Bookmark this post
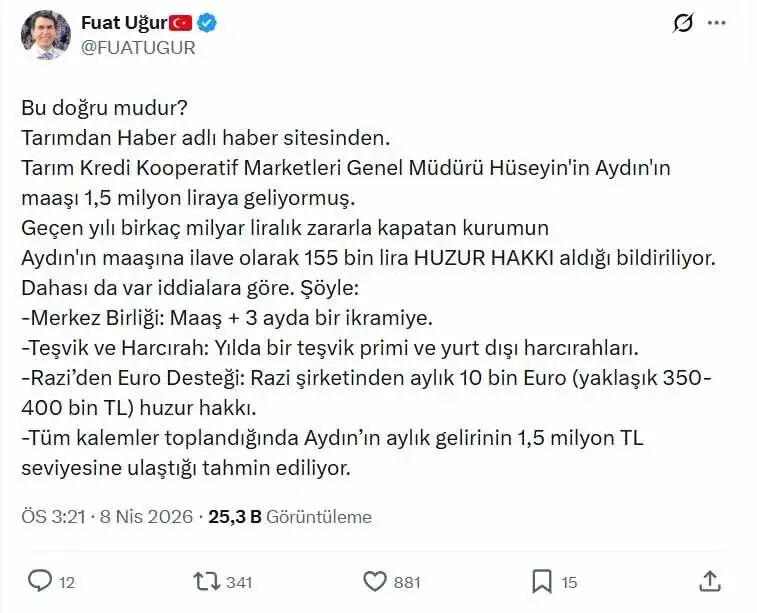The image size is (757, 613). pyautogui.click(x=541, y=581)
